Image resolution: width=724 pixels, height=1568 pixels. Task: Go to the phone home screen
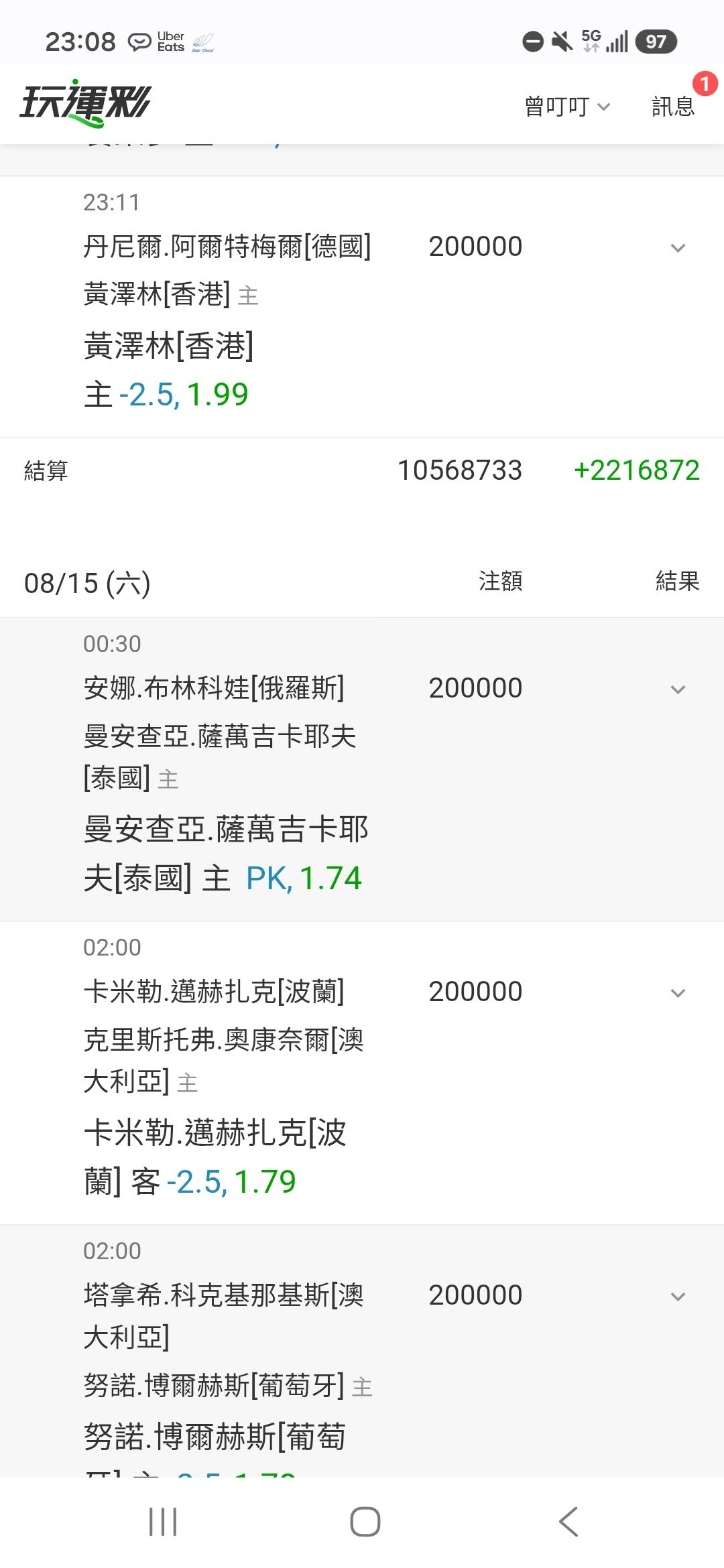pos(365,1521)
